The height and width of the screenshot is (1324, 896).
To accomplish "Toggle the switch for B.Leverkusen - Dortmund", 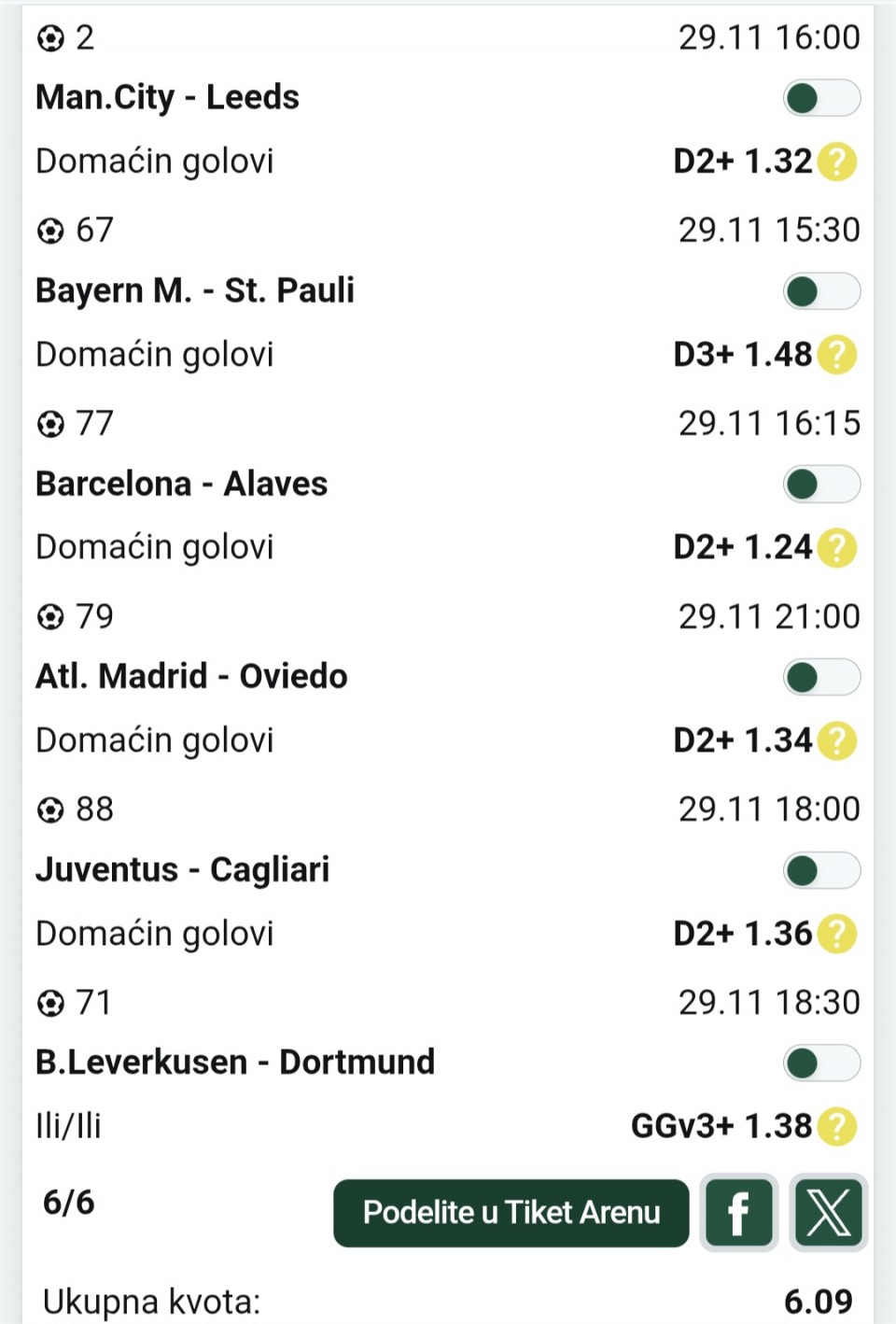I will (x=820, y=1063).
